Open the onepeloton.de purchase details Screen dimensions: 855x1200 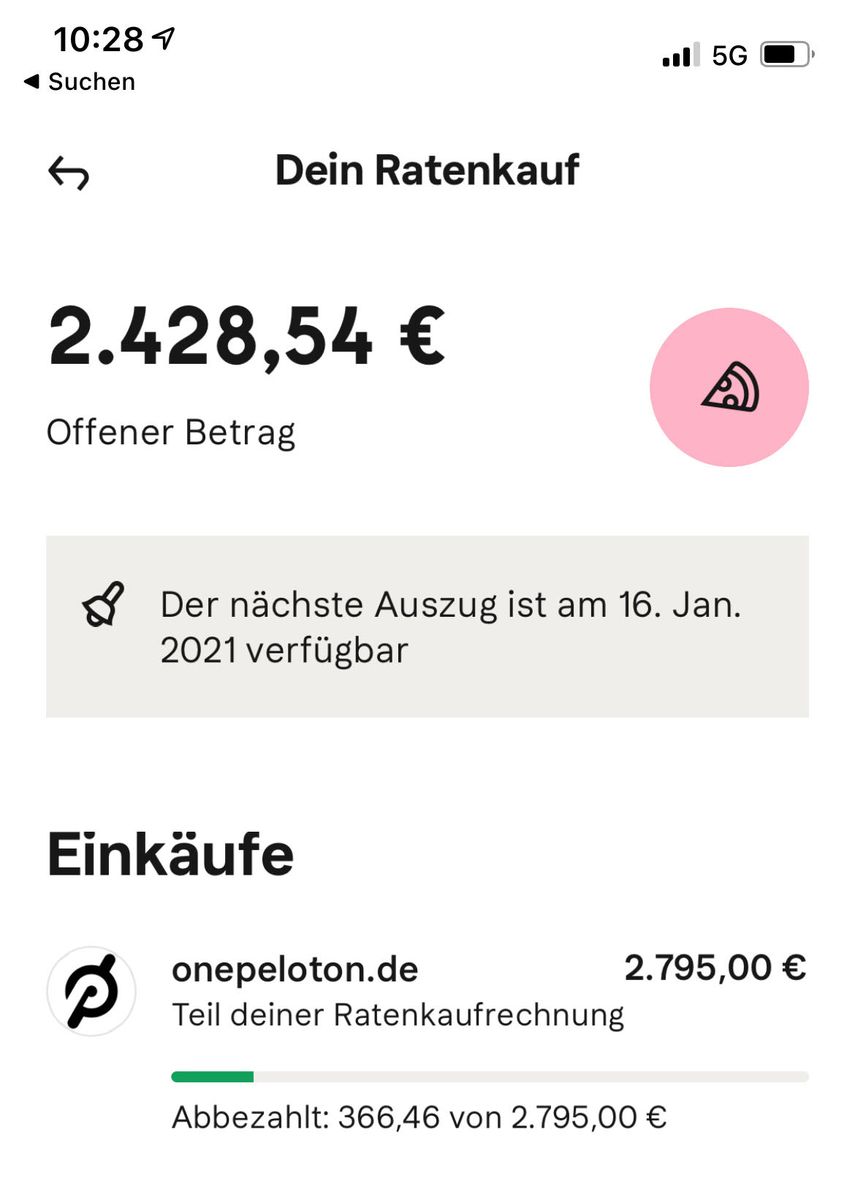[427, 1041]
